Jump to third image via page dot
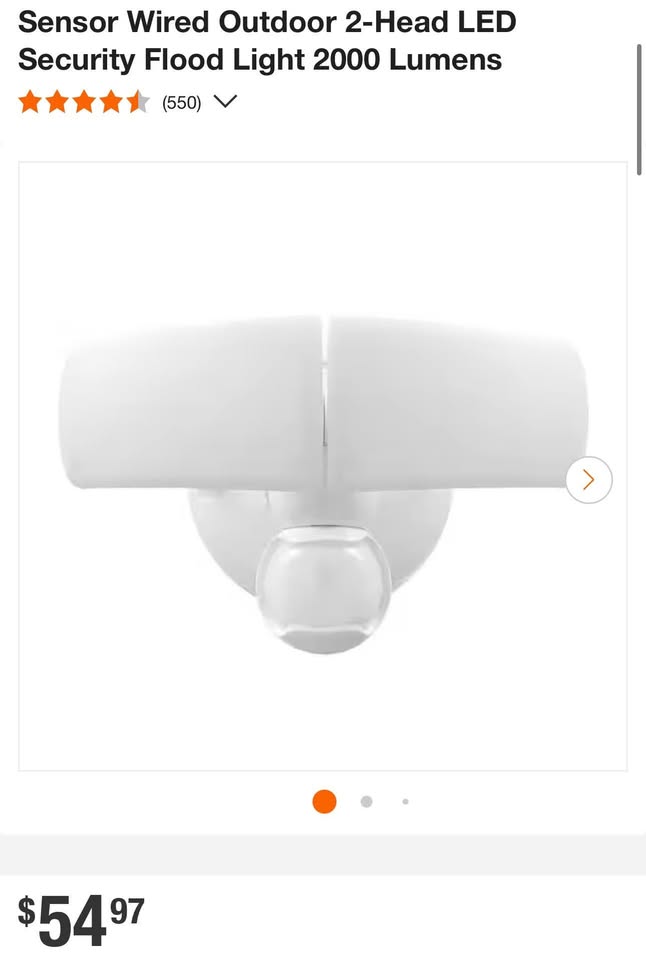Screen dimensions: 646x960 click(x=405, y=802)
